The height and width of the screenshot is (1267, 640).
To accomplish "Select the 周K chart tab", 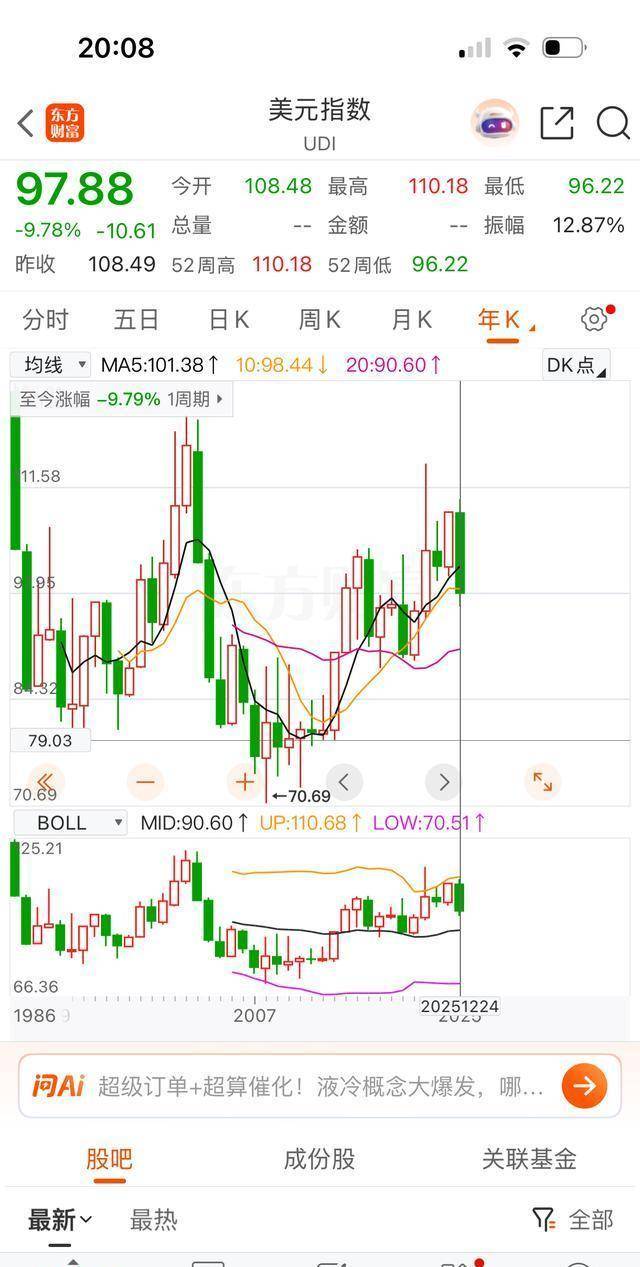I will point(319,320).
